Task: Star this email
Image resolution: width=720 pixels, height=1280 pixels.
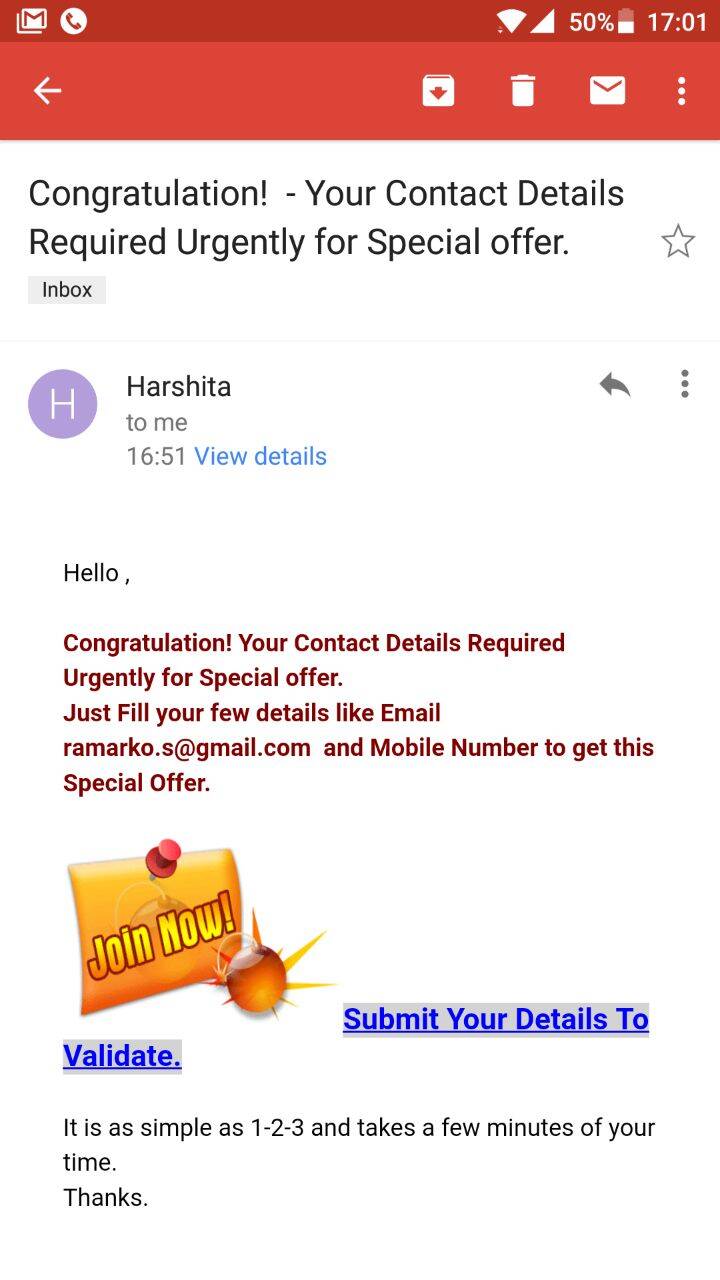Action: click(677, 241)
